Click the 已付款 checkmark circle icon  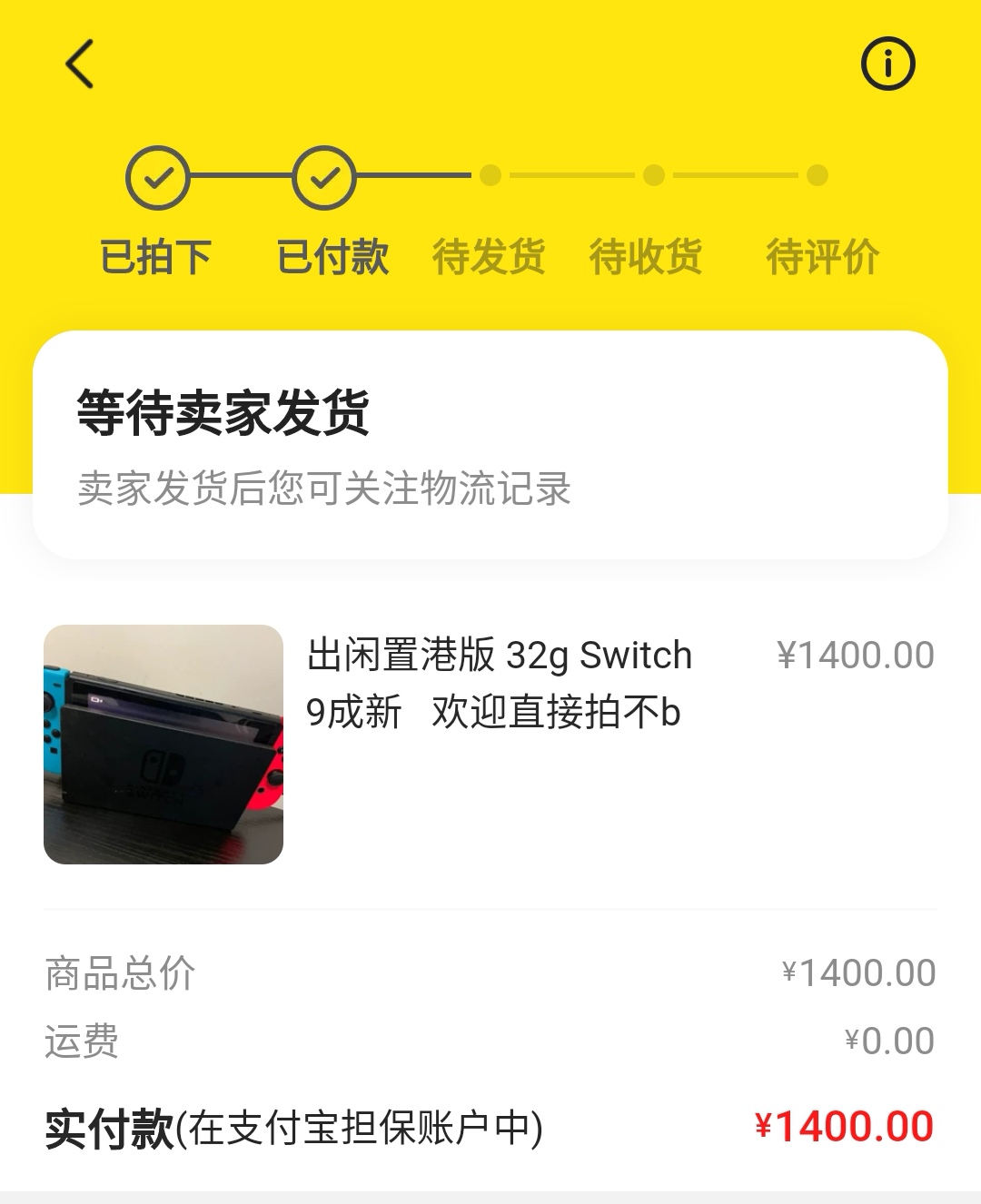click(x=325, y=178)
